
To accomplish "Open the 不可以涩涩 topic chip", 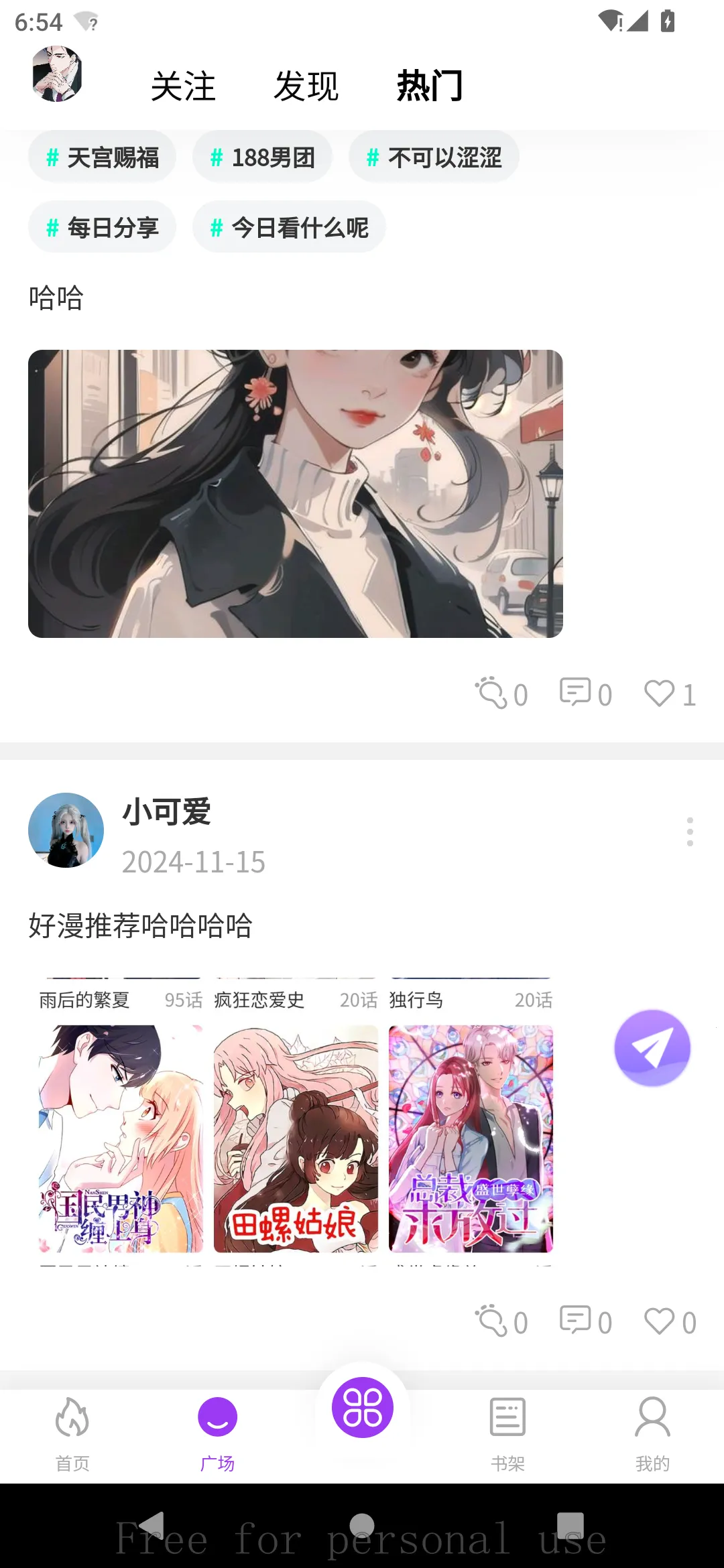I will click(434, 157).
